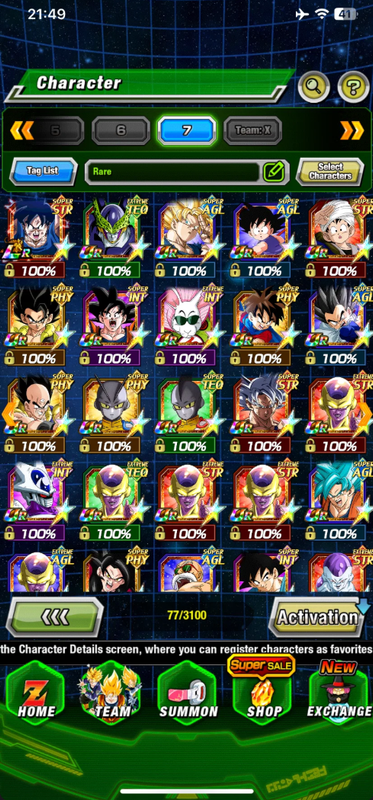Tap the Activation button

(x=317, y=617)
